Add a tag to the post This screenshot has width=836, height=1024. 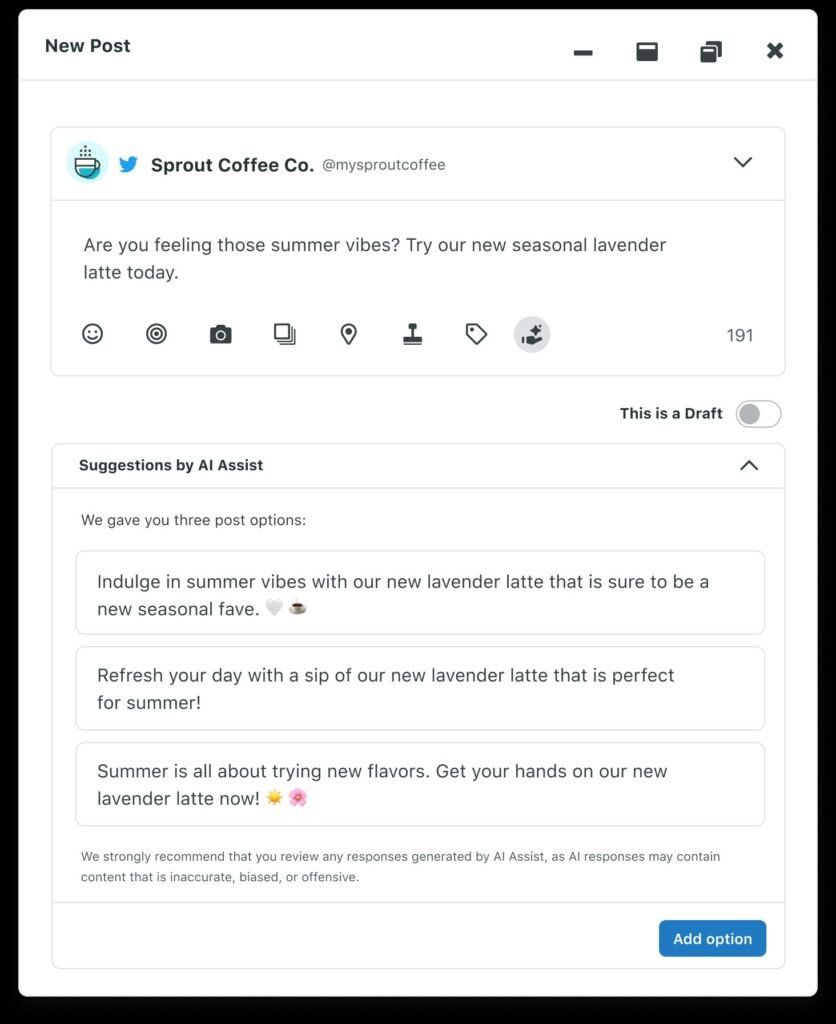[476, 334]
